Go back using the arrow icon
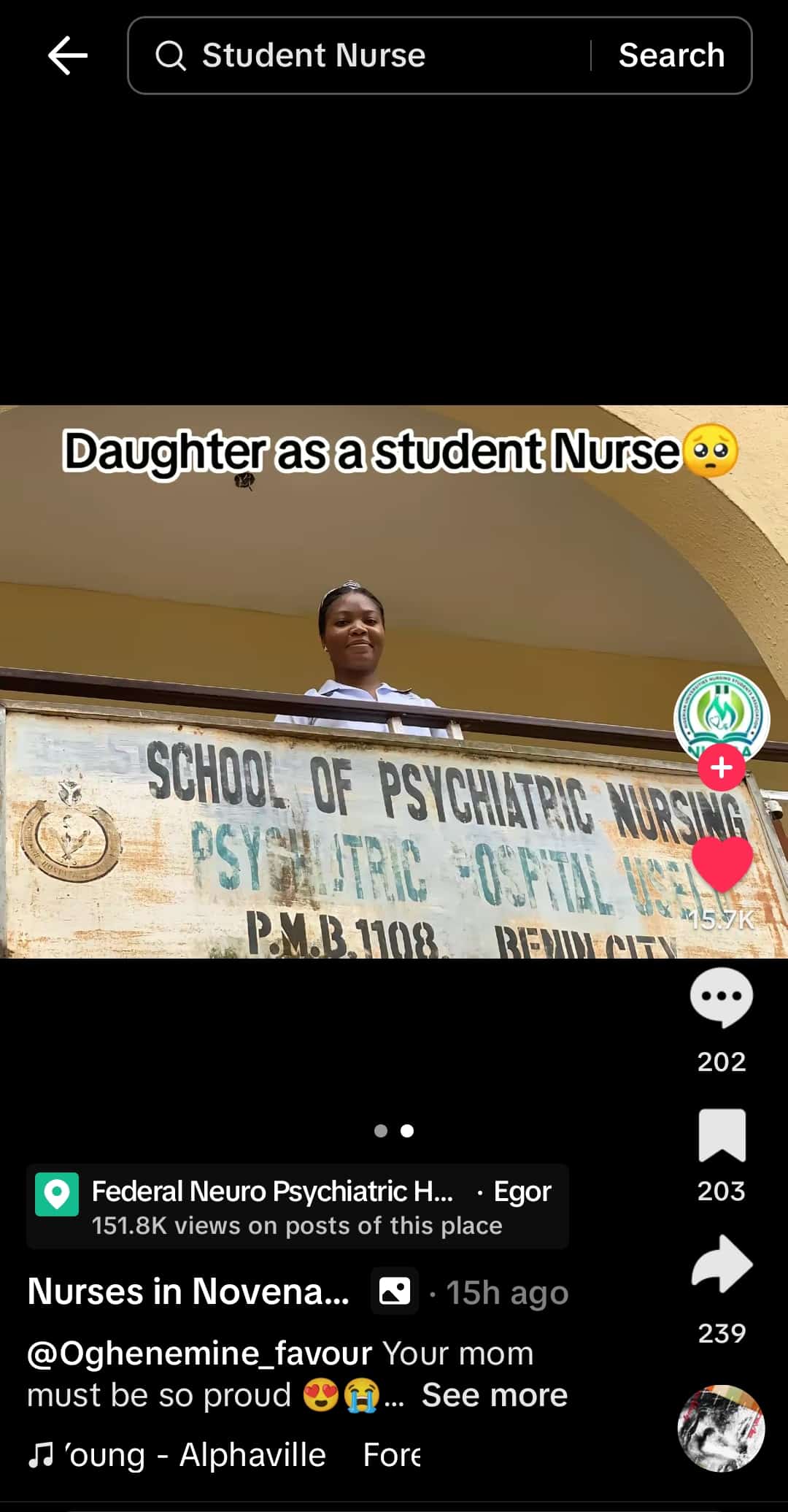The image size is (788, 1512). click(x=67, y=55)
